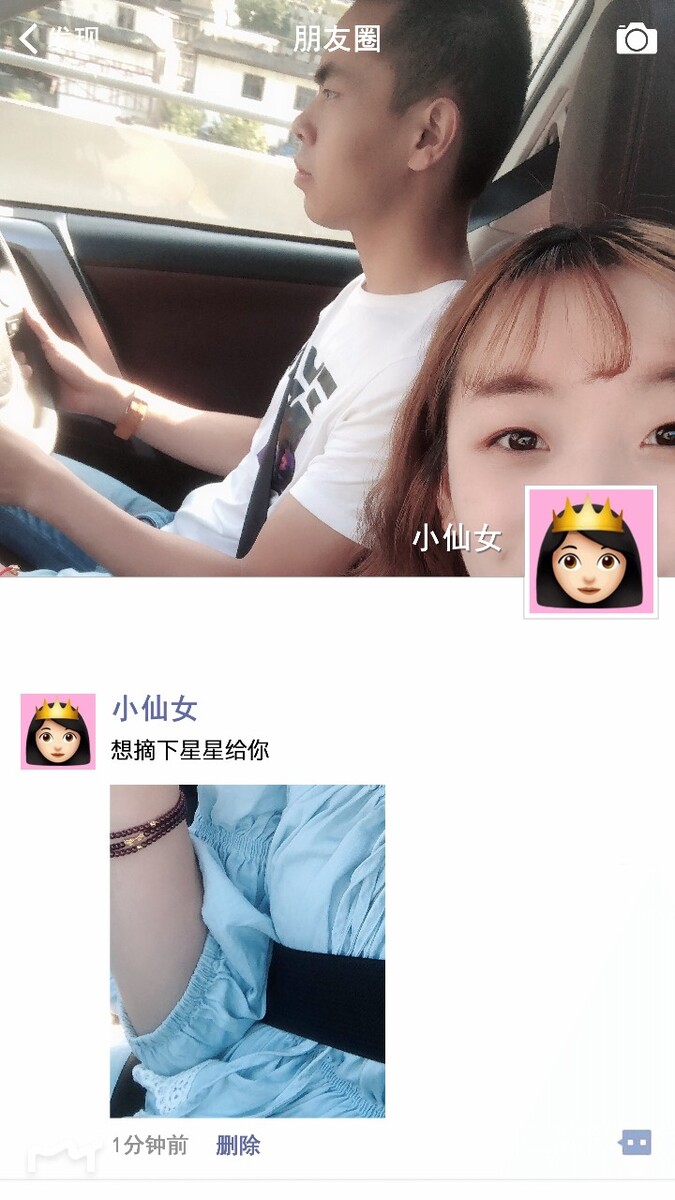Viewport: 675px width, 1200px height.
Task: Open 小仙女's profile from the post name
Action: click(x=154, y=709)
